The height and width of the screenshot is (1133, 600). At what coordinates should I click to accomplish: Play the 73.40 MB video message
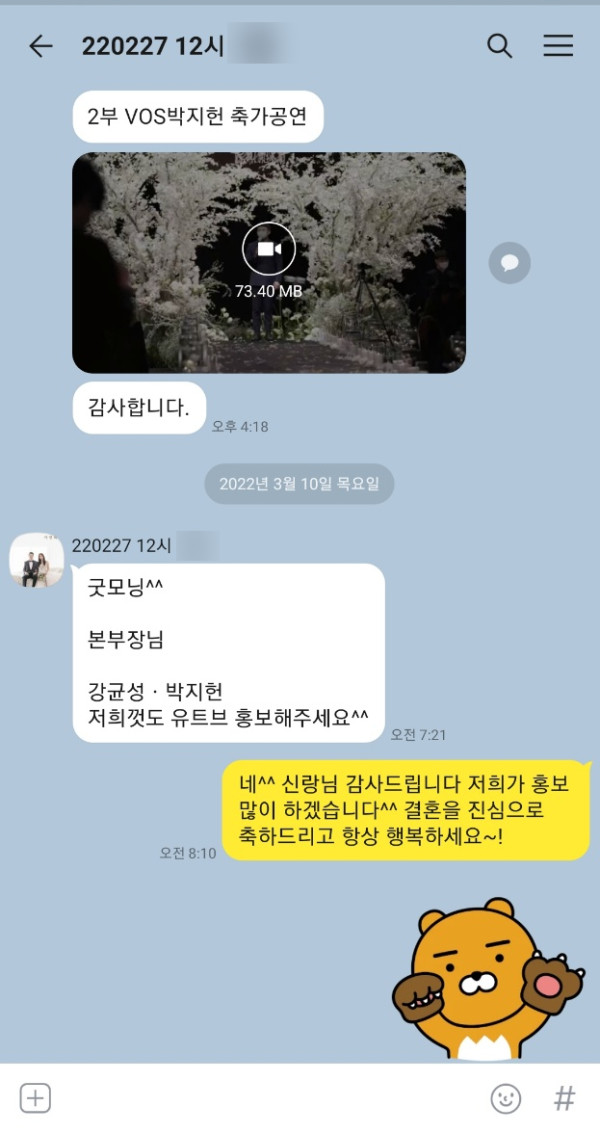coord(269,250)
